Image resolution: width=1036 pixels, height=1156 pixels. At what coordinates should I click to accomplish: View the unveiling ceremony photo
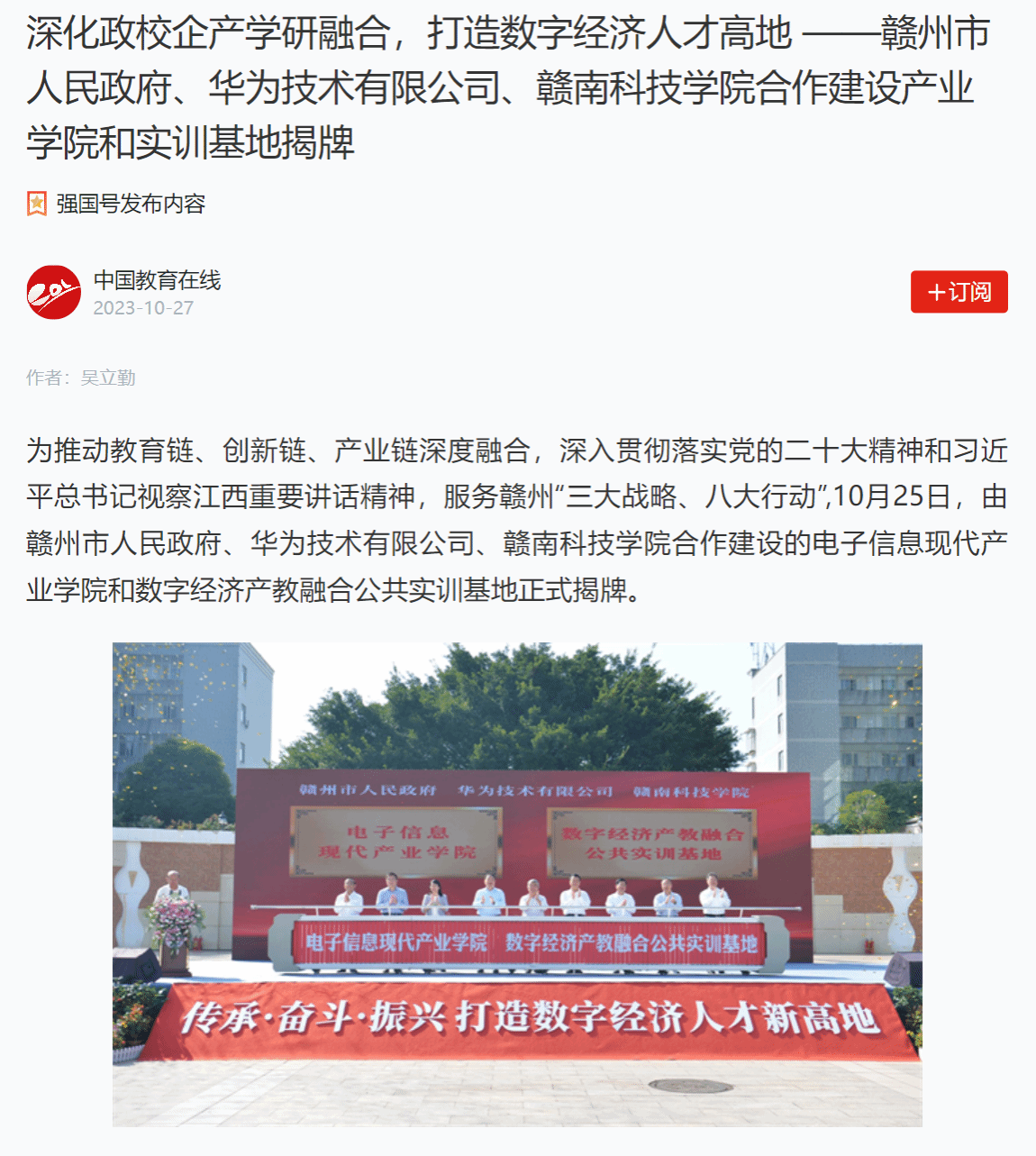517,884
